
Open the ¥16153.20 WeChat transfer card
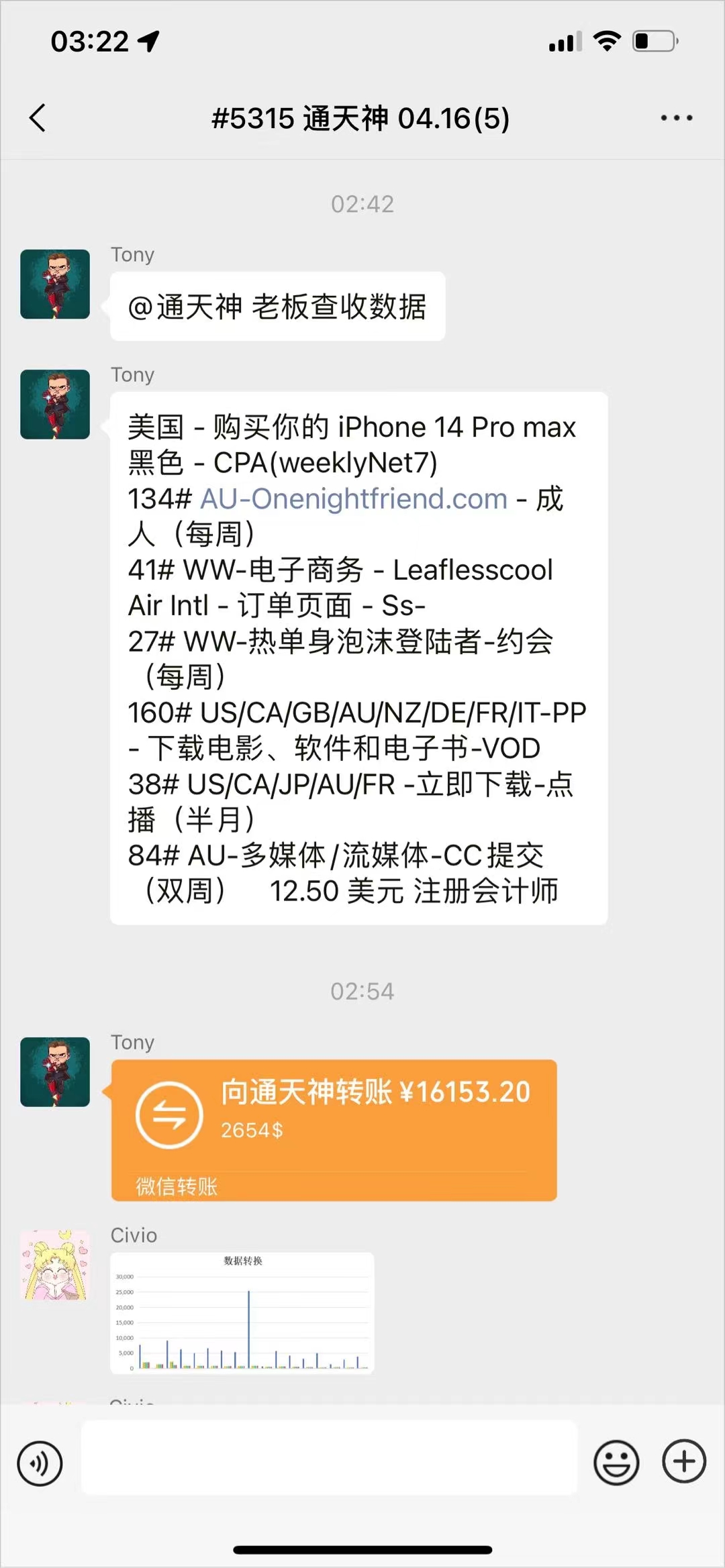pyautogui.click(x=334, y=1129)
